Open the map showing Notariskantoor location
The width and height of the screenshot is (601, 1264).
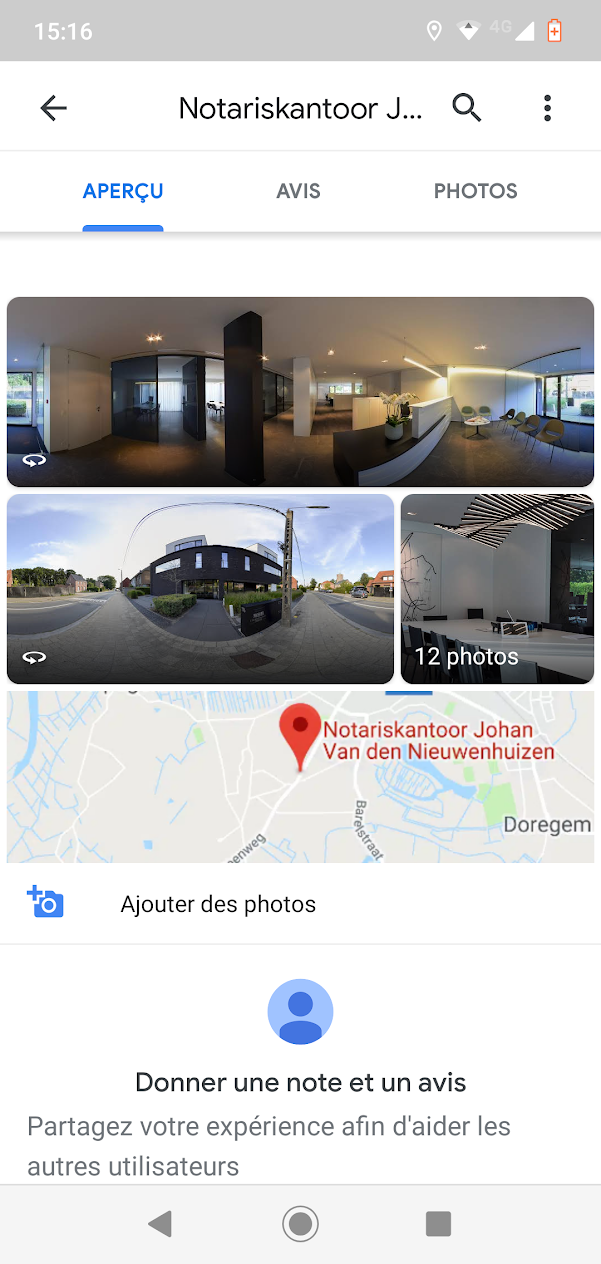300,777
